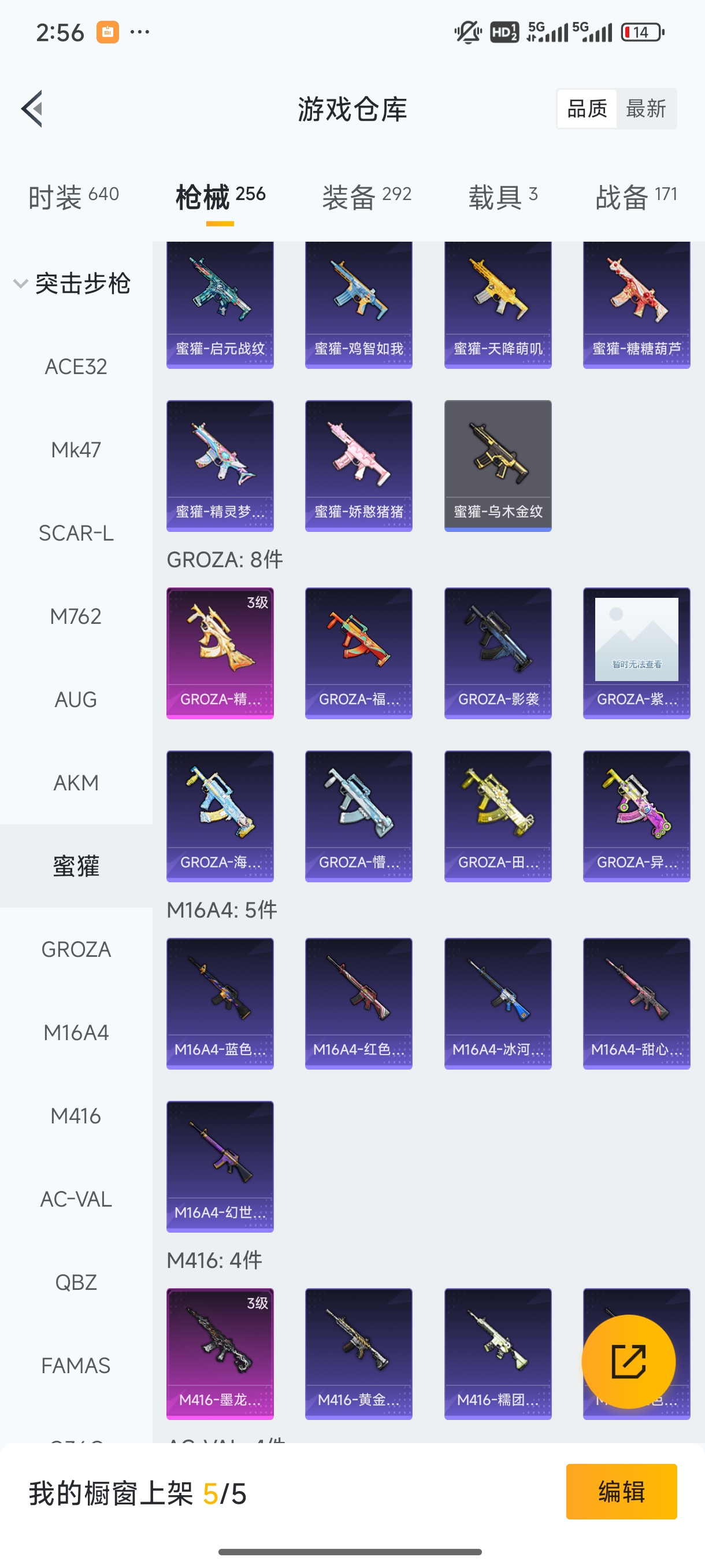Tap the orange floating share button
705x1568 pixels.
pos(628,1362)
